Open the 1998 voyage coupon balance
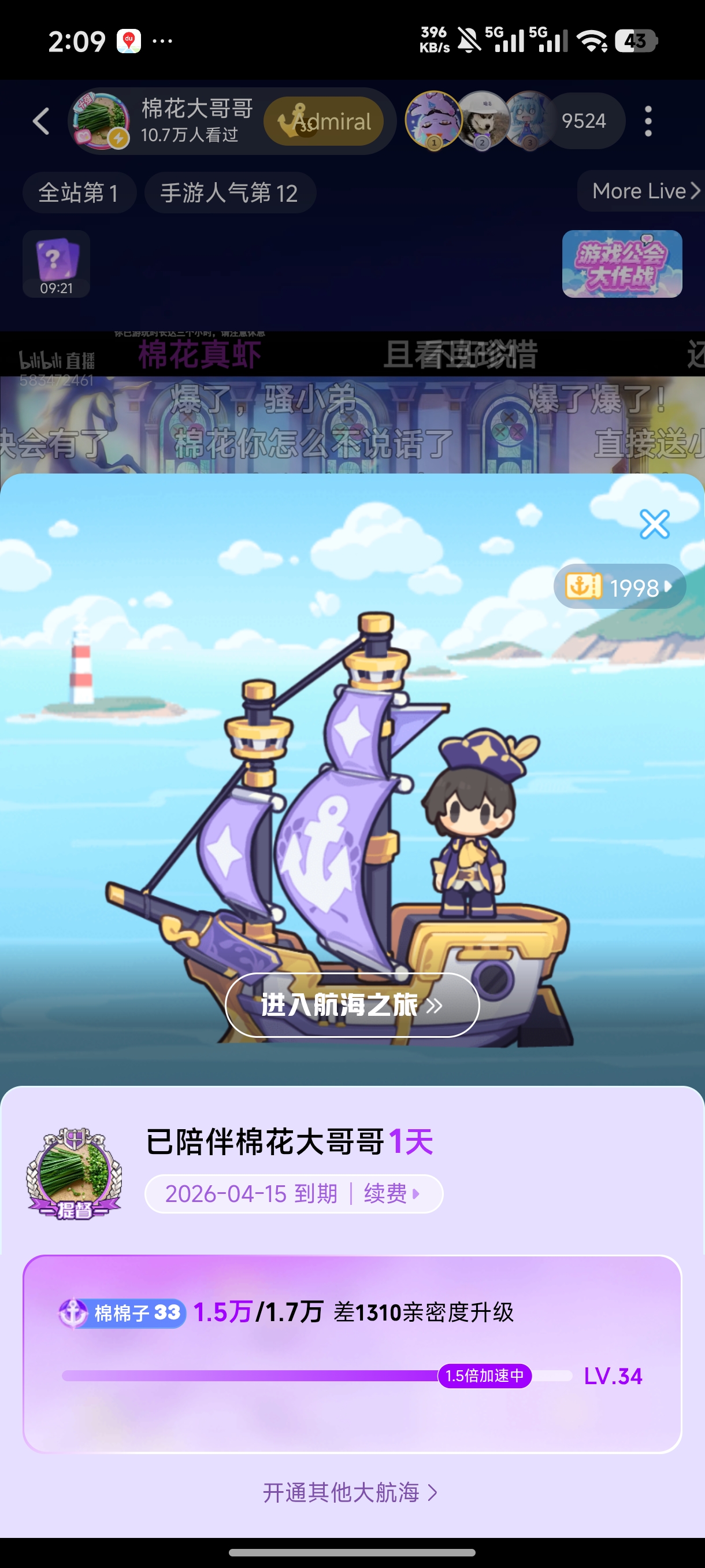705x1568 pixels. point(619,587)
